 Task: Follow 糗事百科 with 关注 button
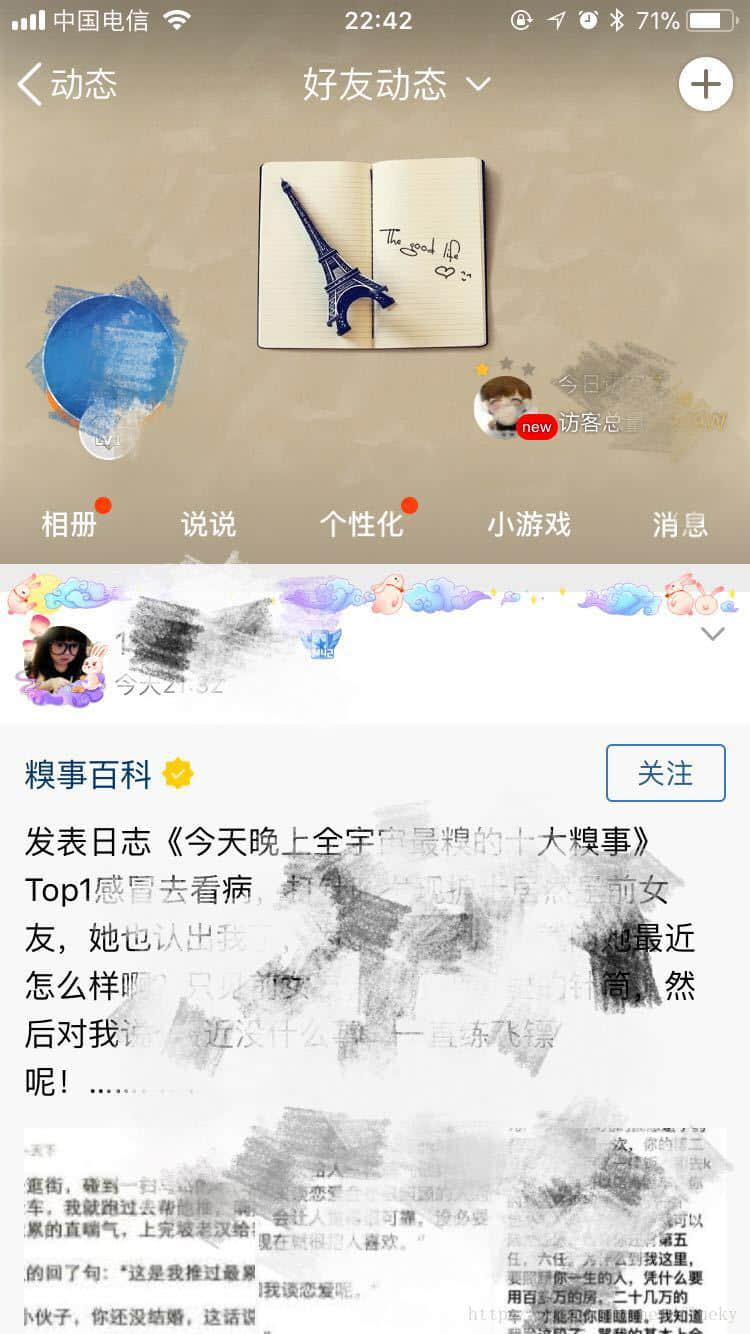(665, 773)
